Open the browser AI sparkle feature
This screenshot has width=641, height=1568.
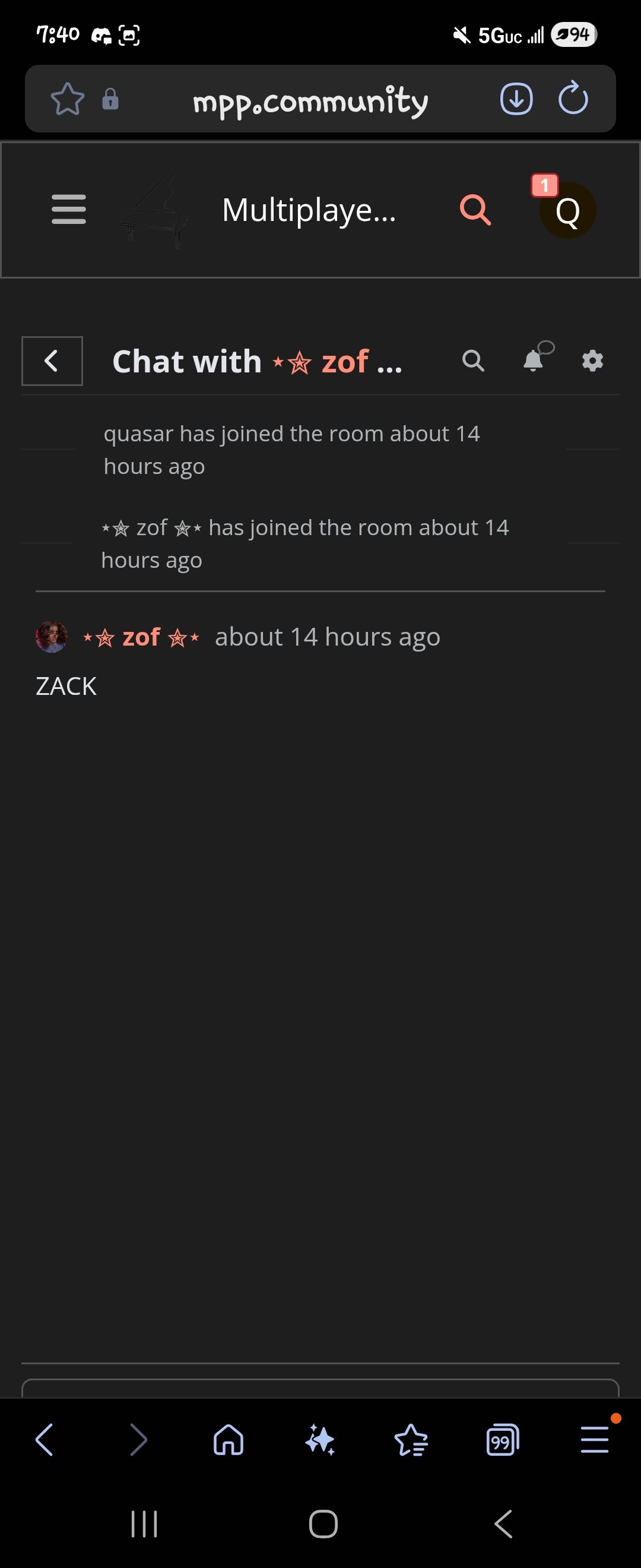coord(320,1440)
